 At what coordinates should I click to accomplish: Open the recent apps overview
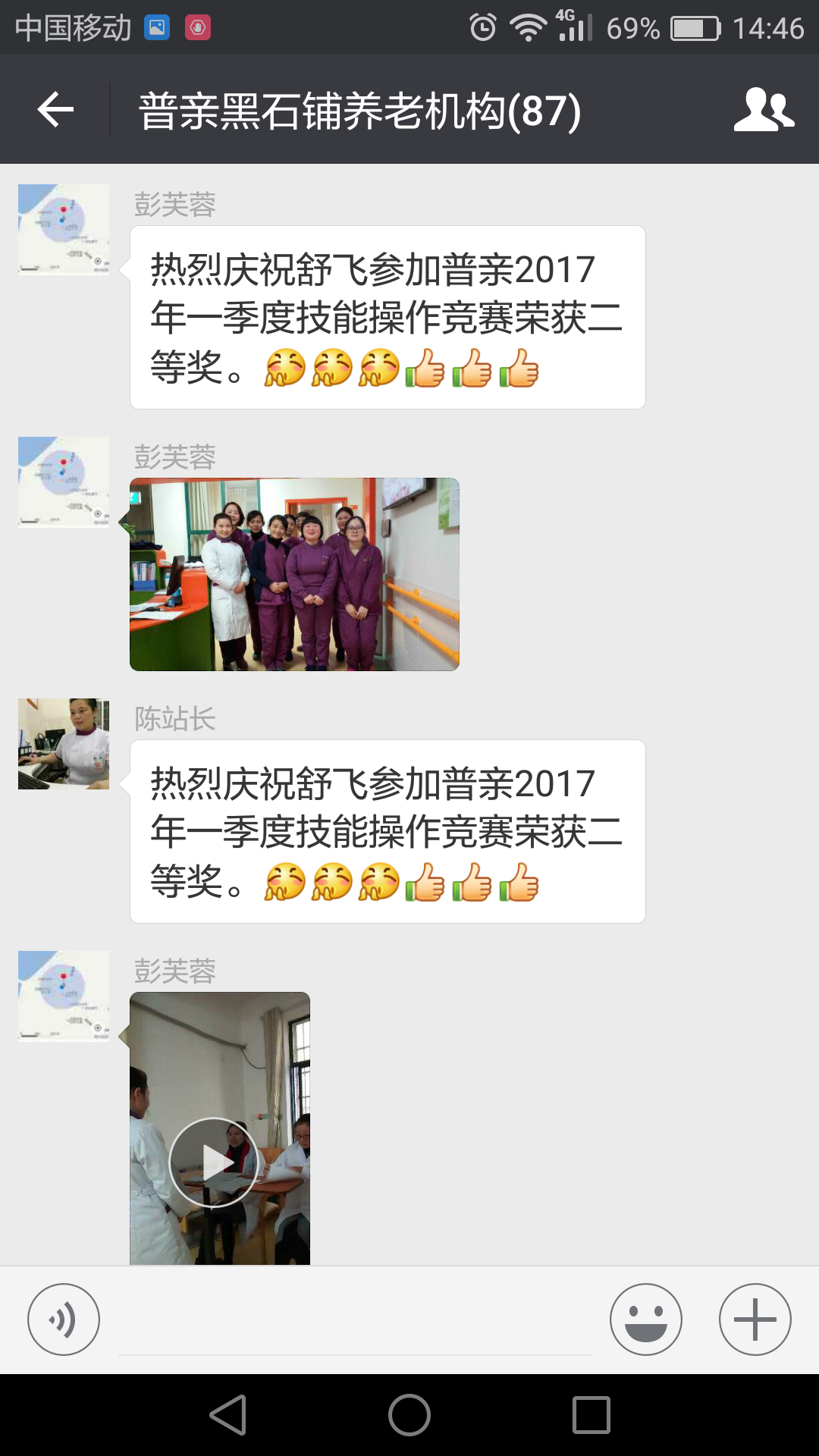pos(591,1415)
